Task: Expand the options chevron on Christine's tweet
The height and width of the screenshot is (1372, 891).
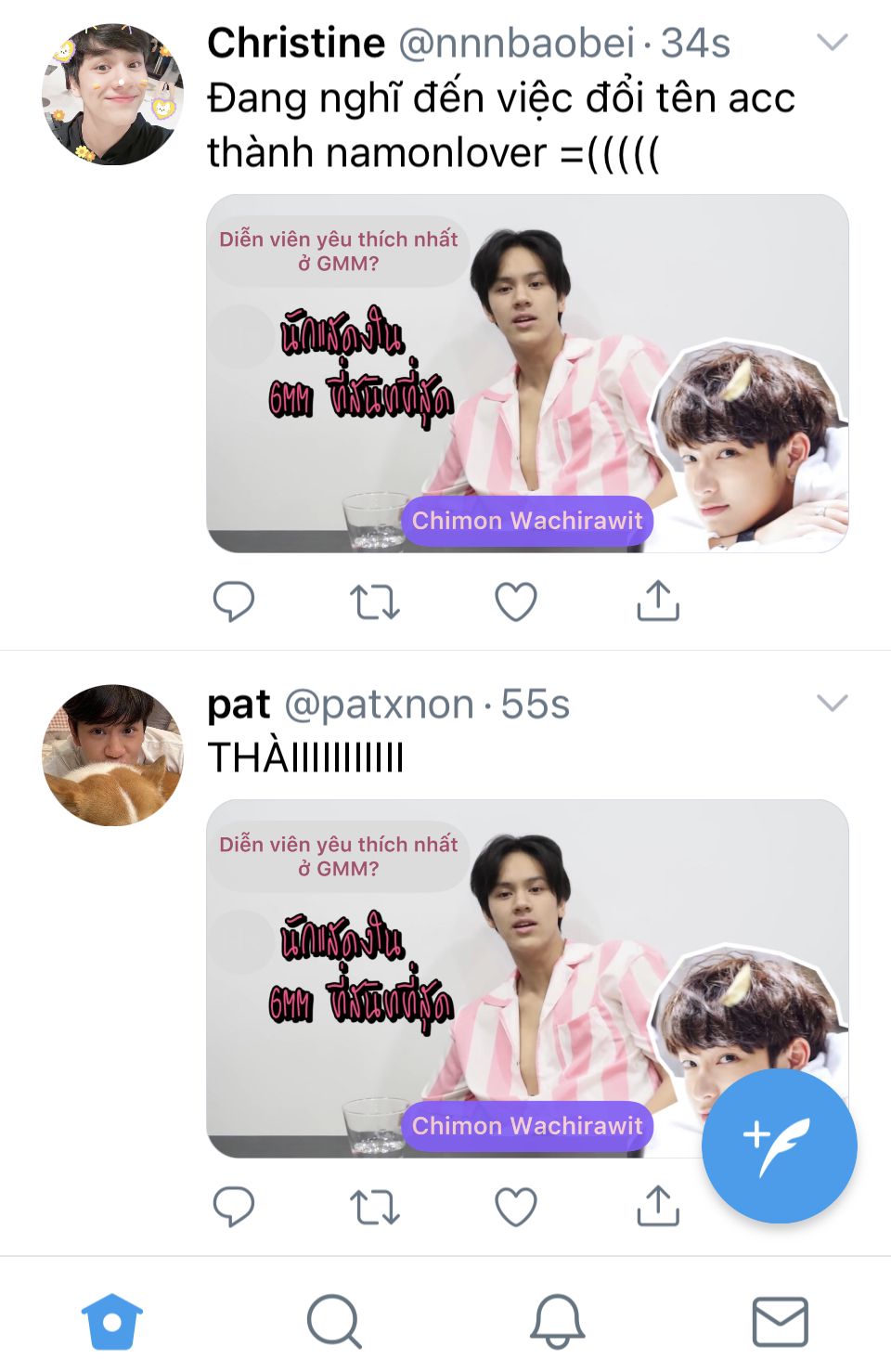Action: pyautogui.click(x=833, y=42)
